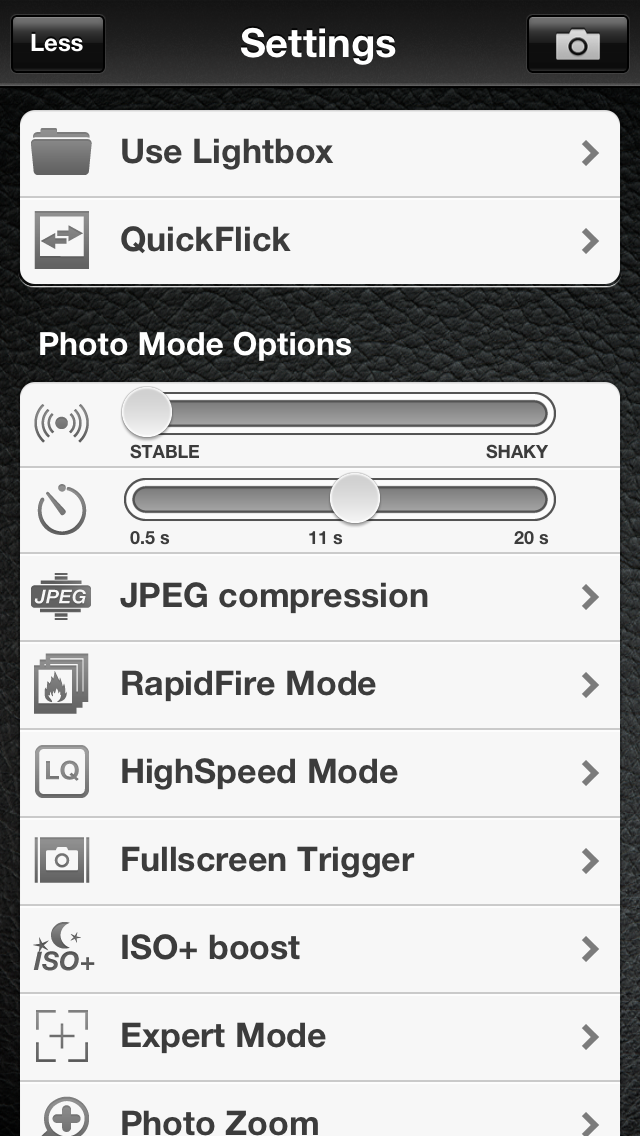
Task: Select HighSpeed Mode row
Action: [320, 773]
